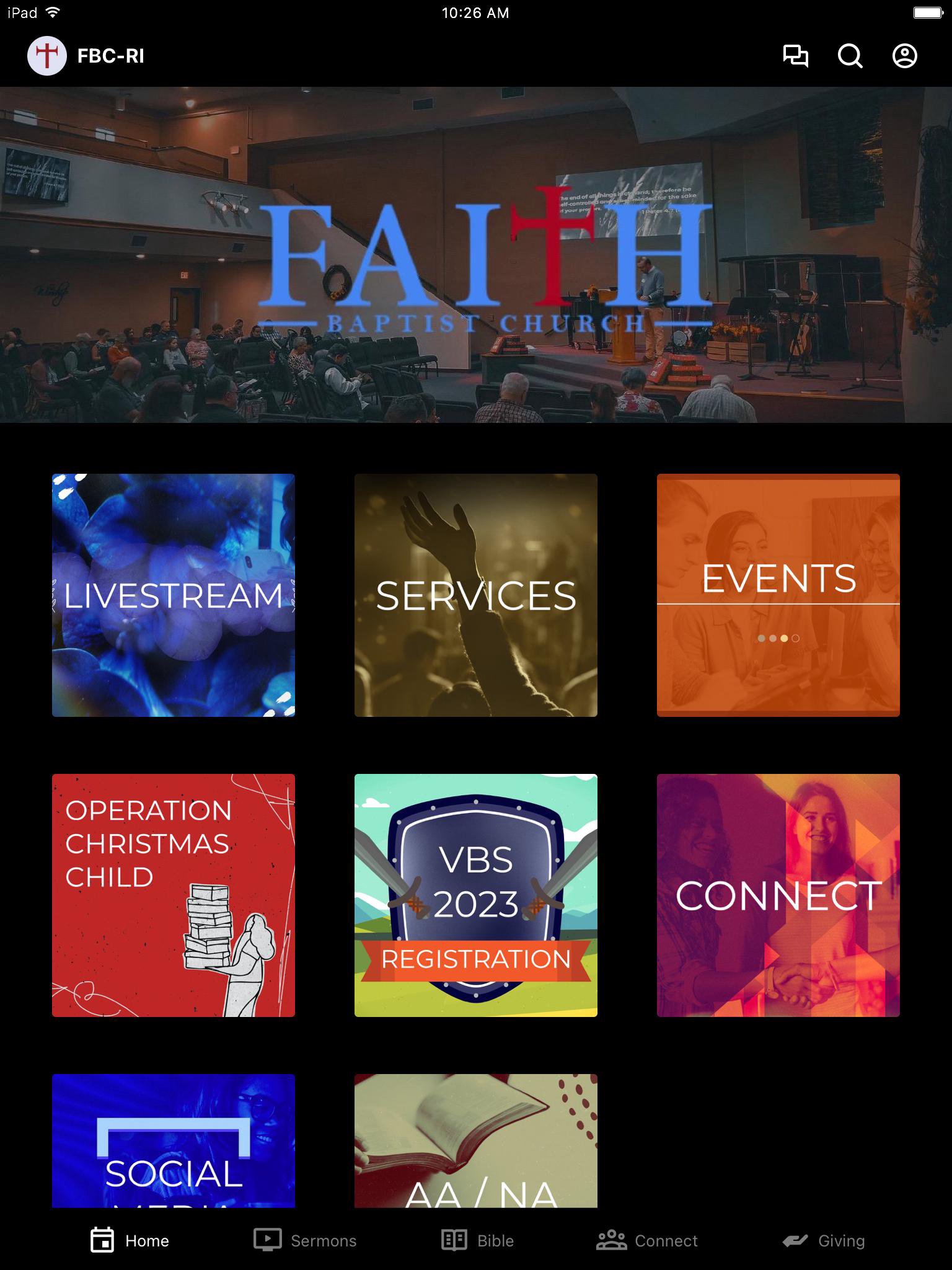Screen dimensions: 952x1270
Task: Open the messages chat icon
Action: (795, 56)
